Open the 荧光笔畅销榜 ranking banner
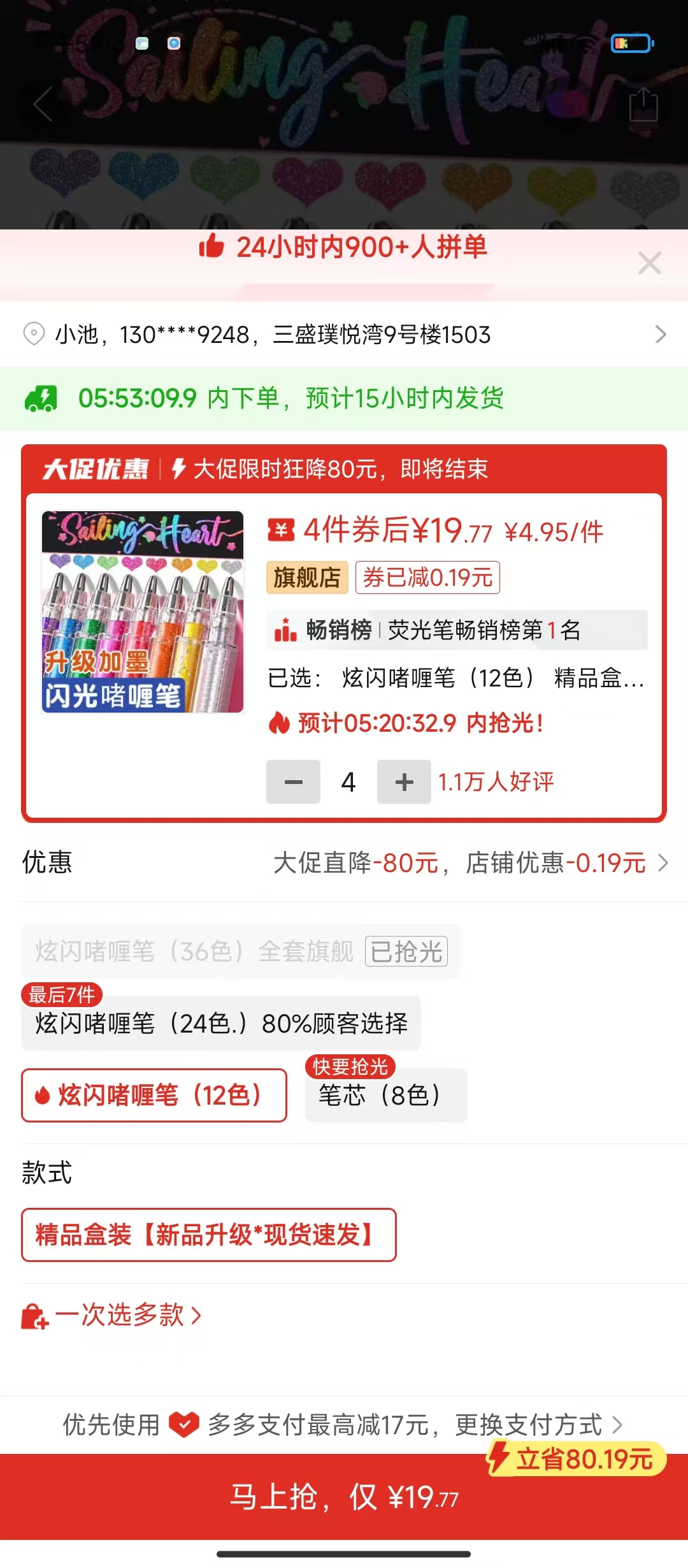Screen dimensions: 688x1568 [x=457, y=630]
